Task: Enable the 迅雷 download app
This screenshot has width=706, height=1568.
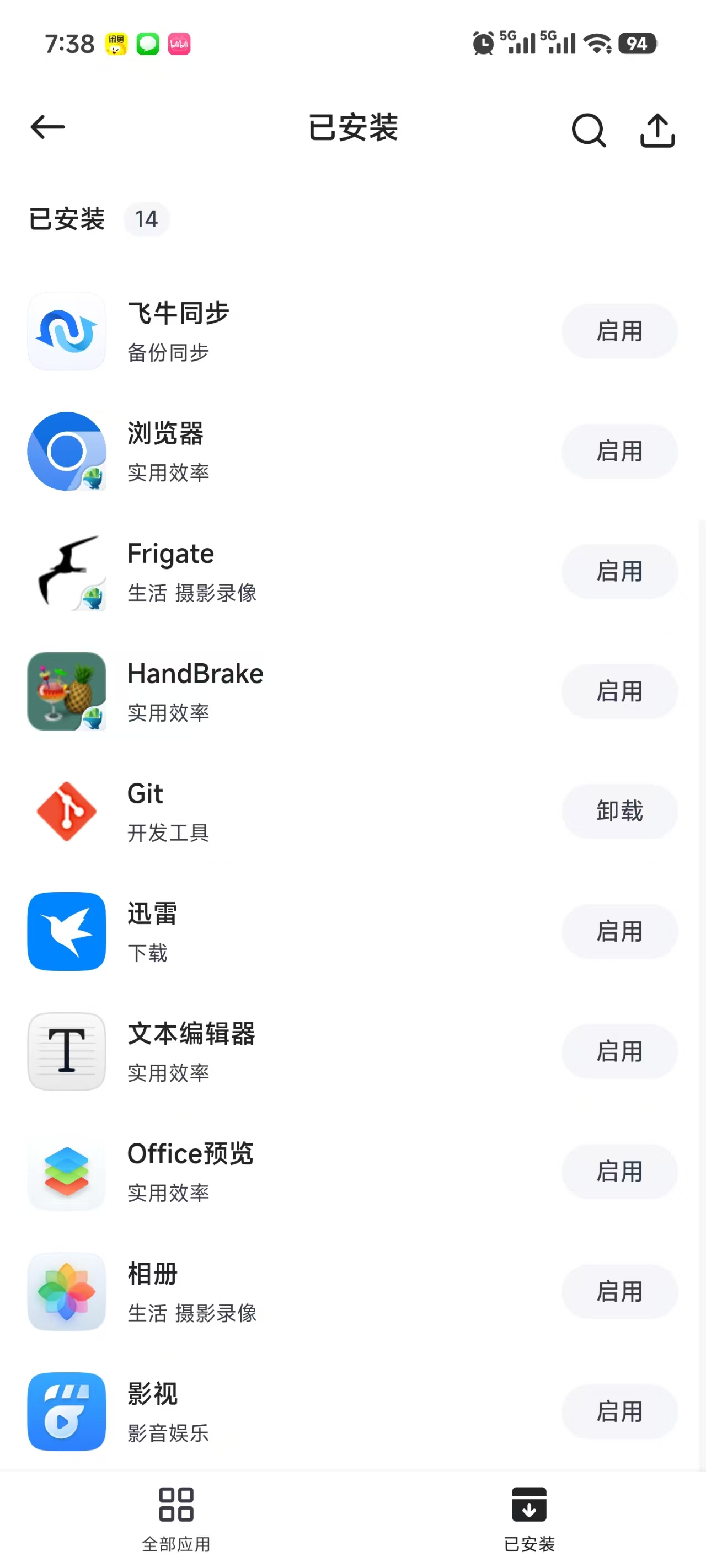Action: (619, 931)
